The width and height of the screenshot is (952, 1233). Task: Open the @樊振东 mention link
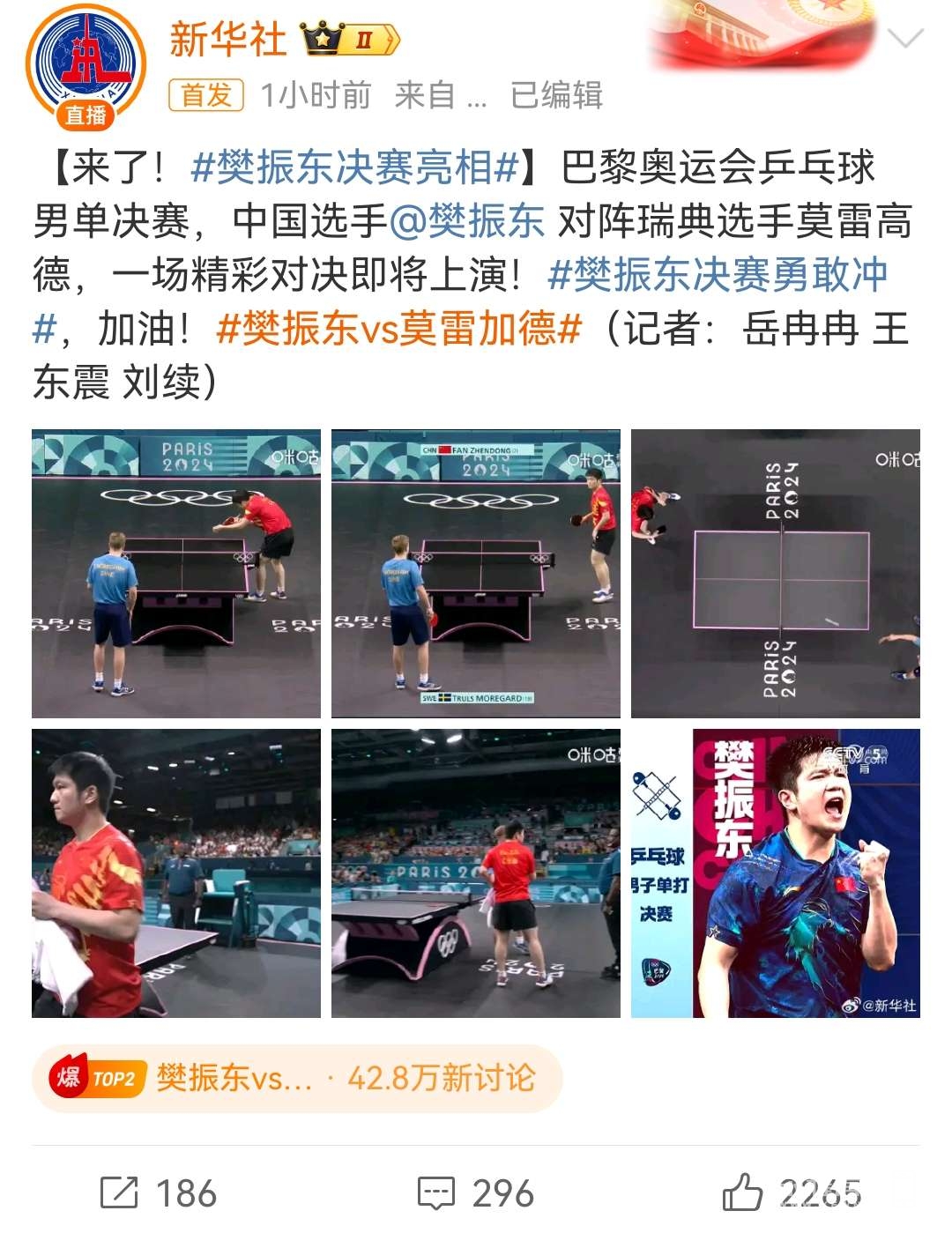click(467, 221)
